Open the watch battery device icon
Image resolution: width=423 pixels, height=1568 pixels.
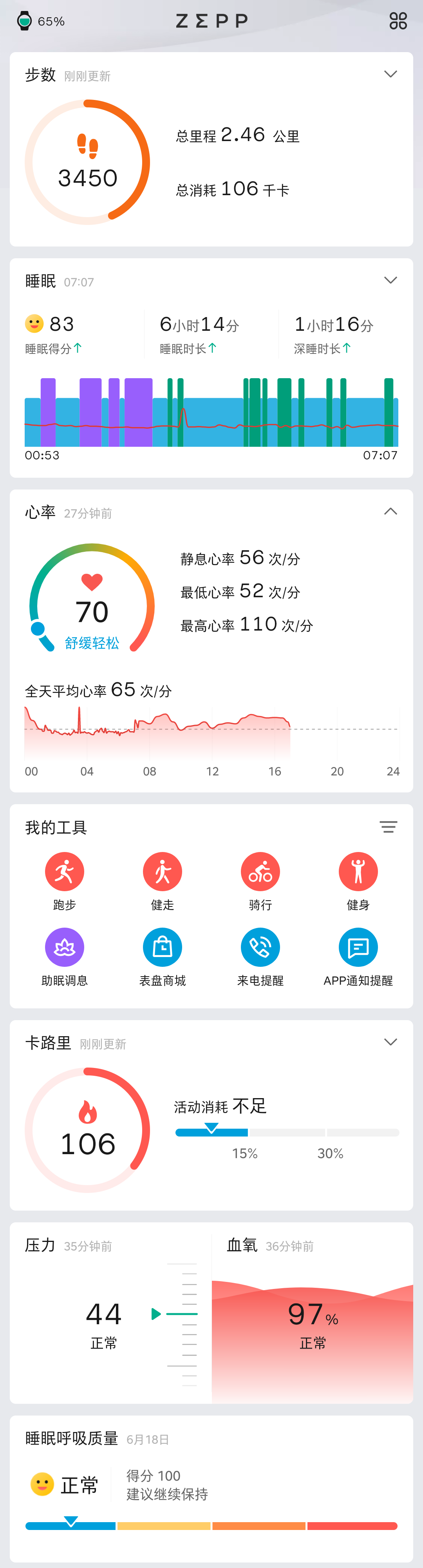click(24, 21)
